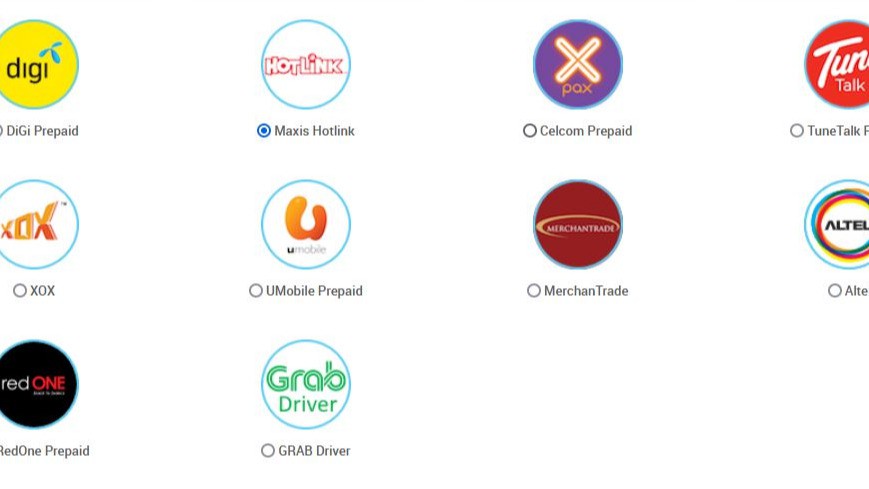The height and width of the screenshot is (489, 869).
Task: Select the MerchanTrade option
Action: tap(534, 291)
